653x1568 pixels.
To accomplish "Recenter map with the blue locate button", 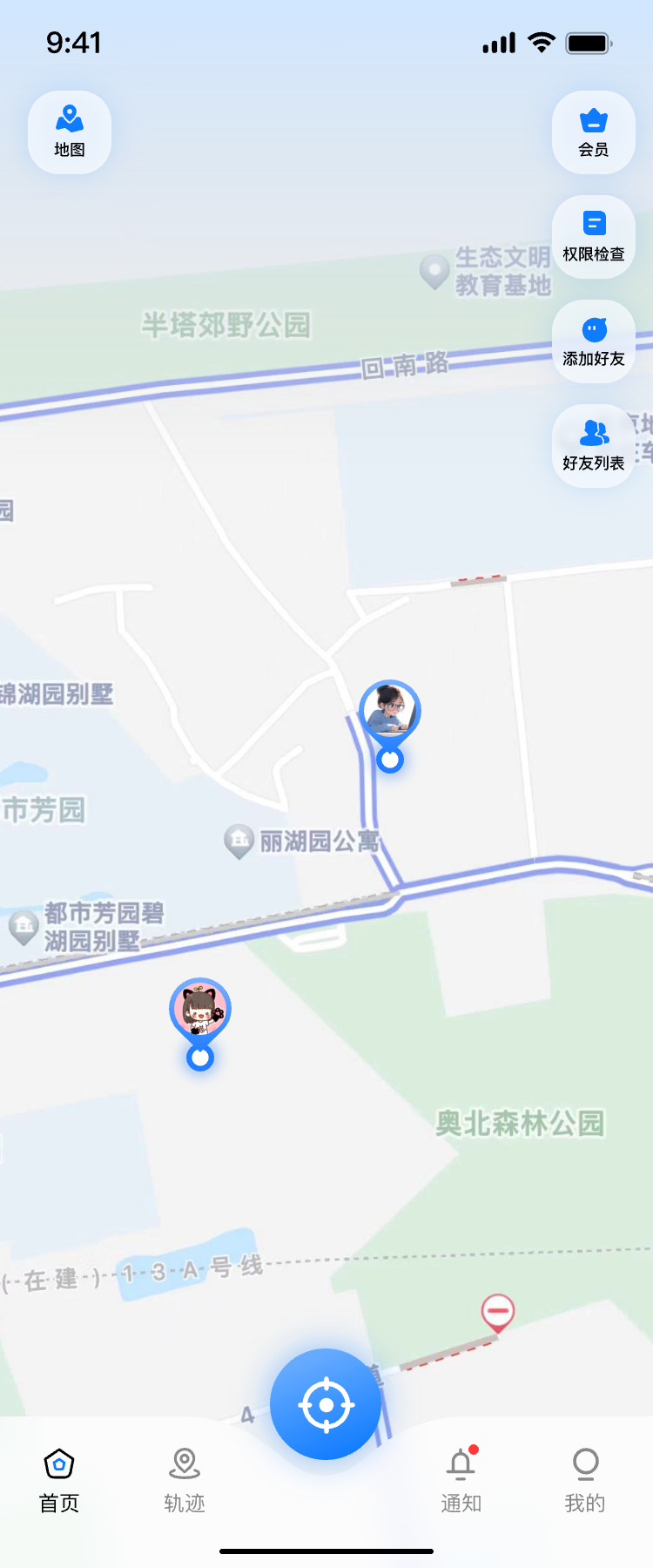I will click(326, 1404).
